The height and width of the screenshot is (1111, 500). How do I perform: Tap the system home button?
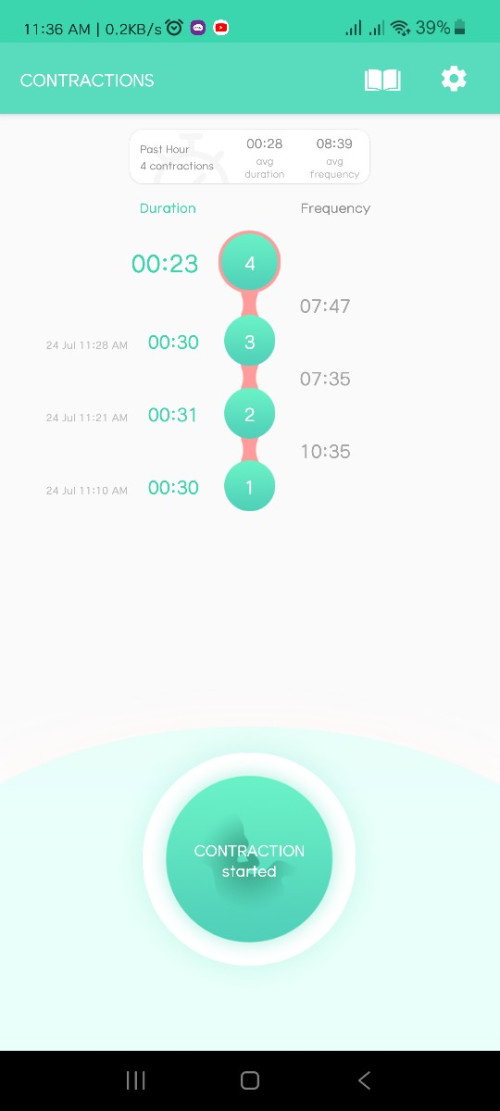[249, 1080]
